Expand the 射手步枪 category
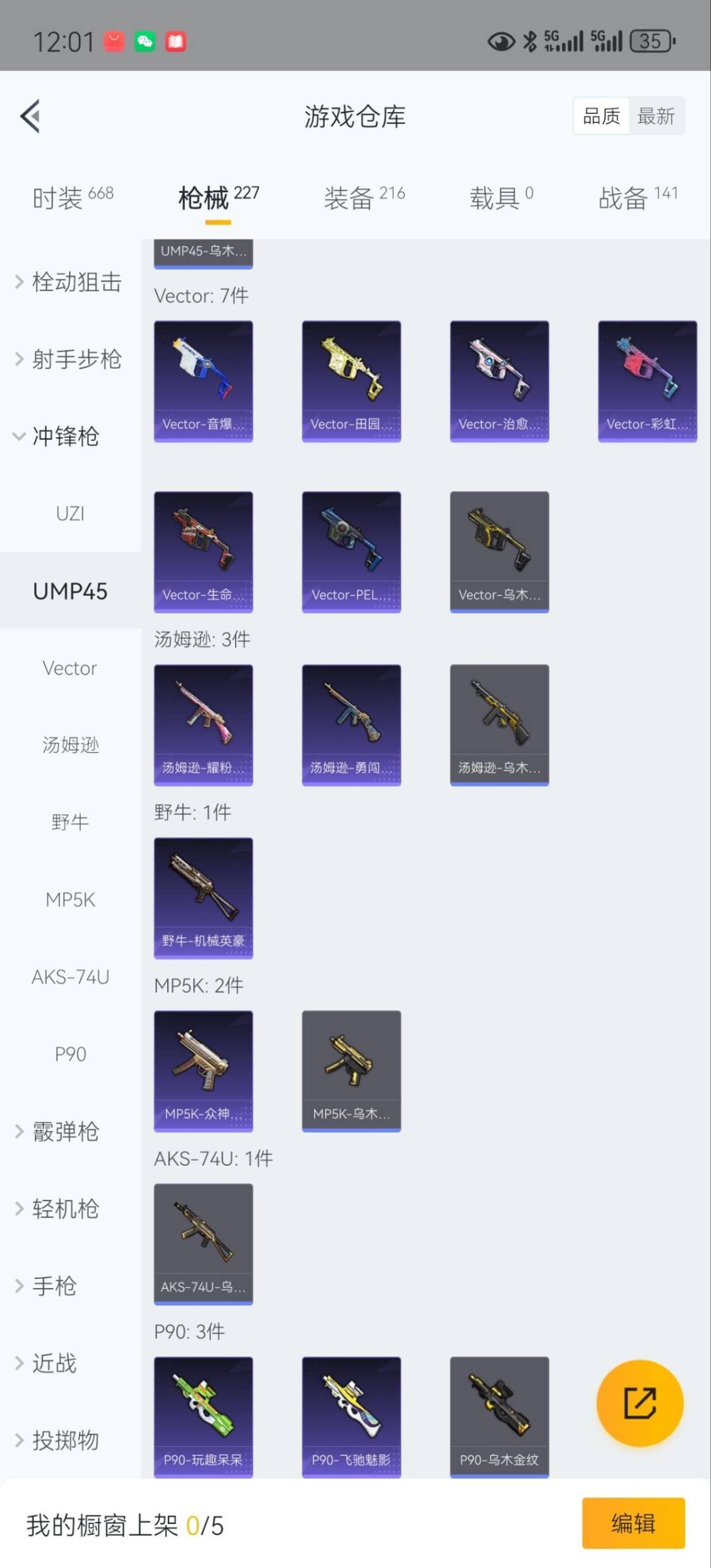 [x=69, y=359]
